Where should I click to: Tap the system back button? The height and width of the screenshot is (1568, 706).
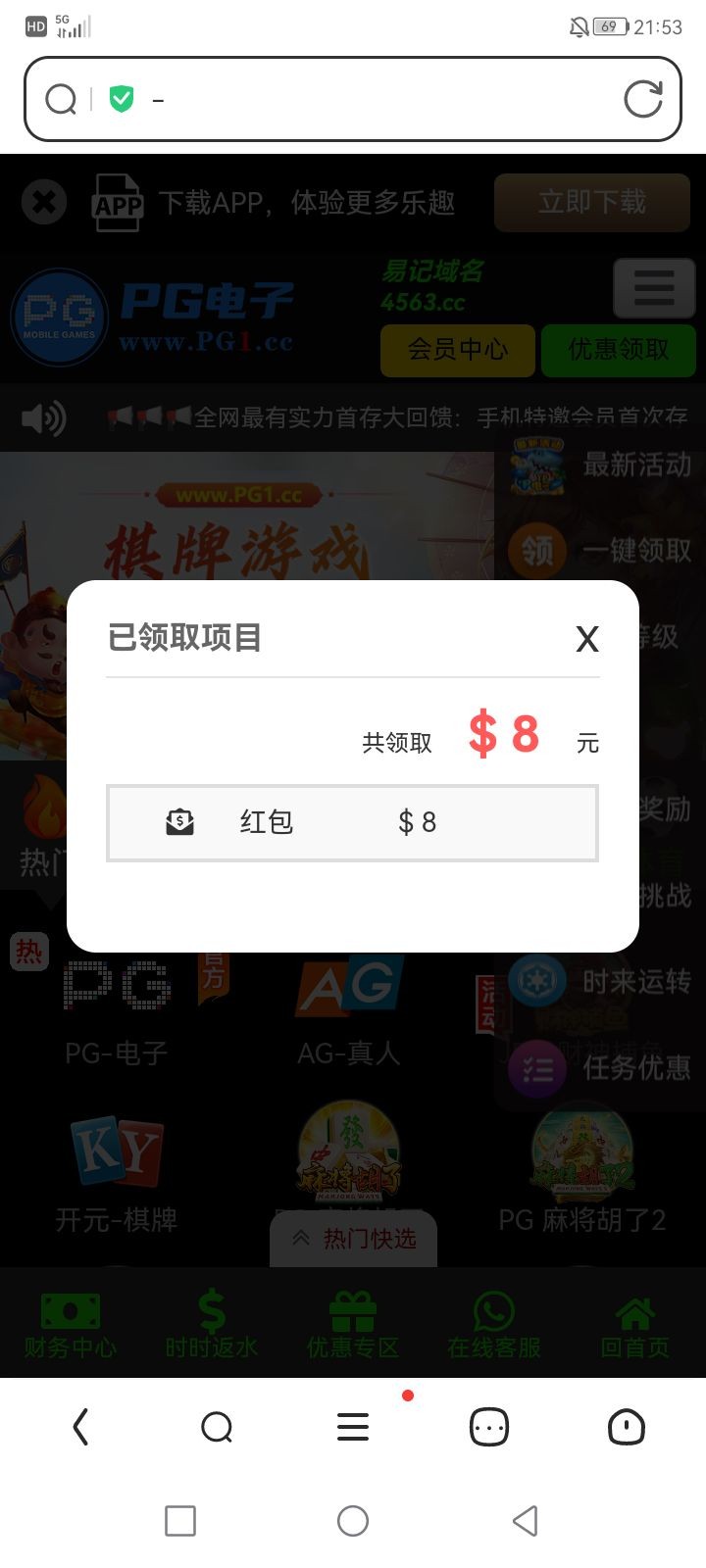pyautogui.click(x=526, y=1521)
